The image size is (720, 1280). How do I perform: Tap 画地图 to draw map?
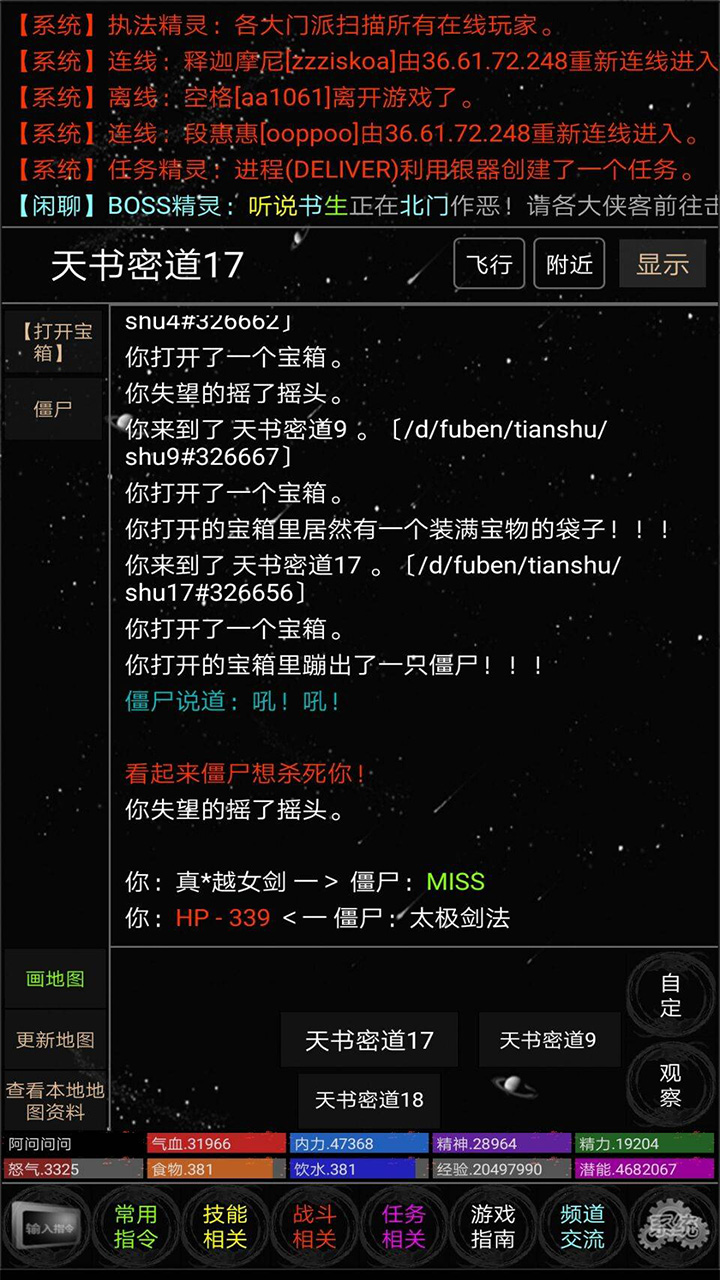pyautogui.click(x=55, y=979)
